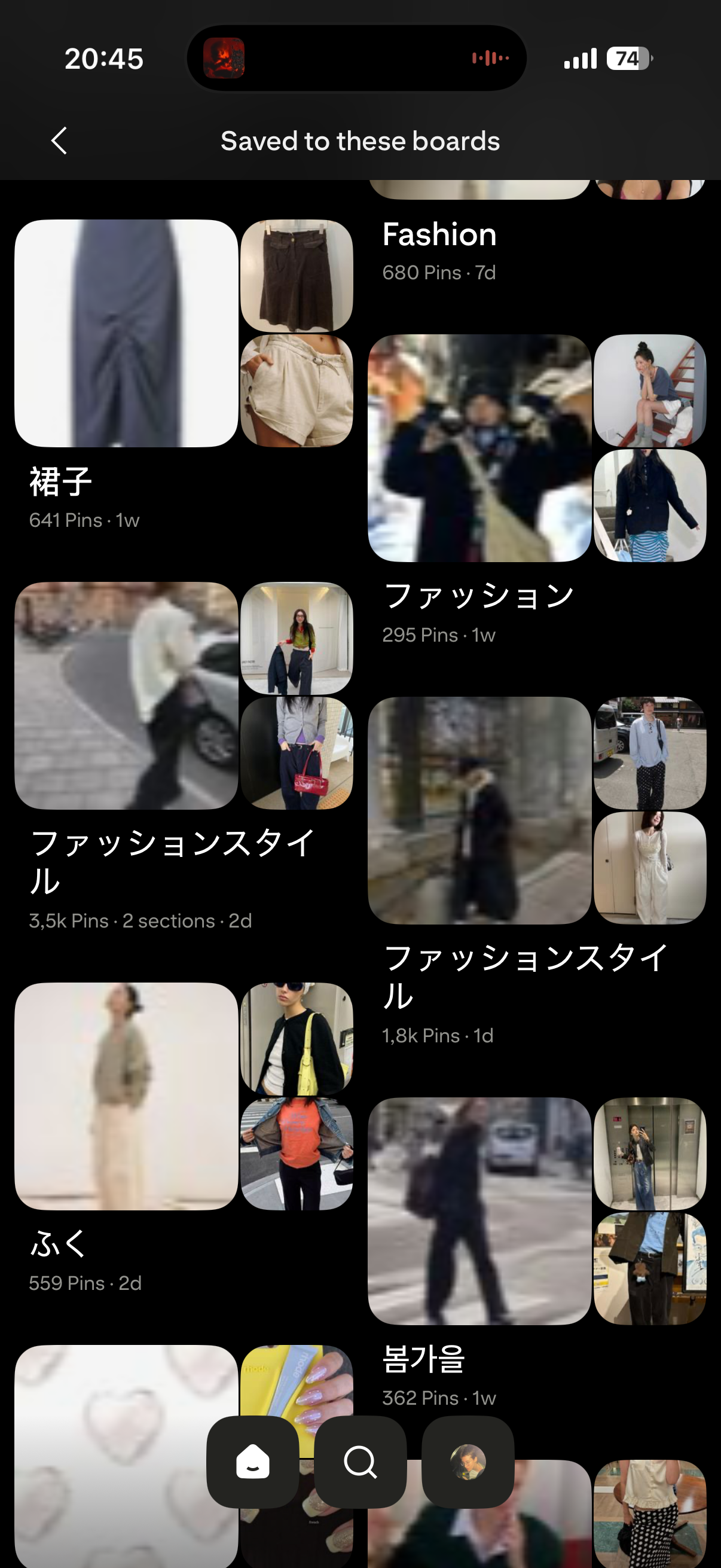Open the ファッションスタイル board with 1,8k Pins
721x1568 pixels.
(537, 872)
